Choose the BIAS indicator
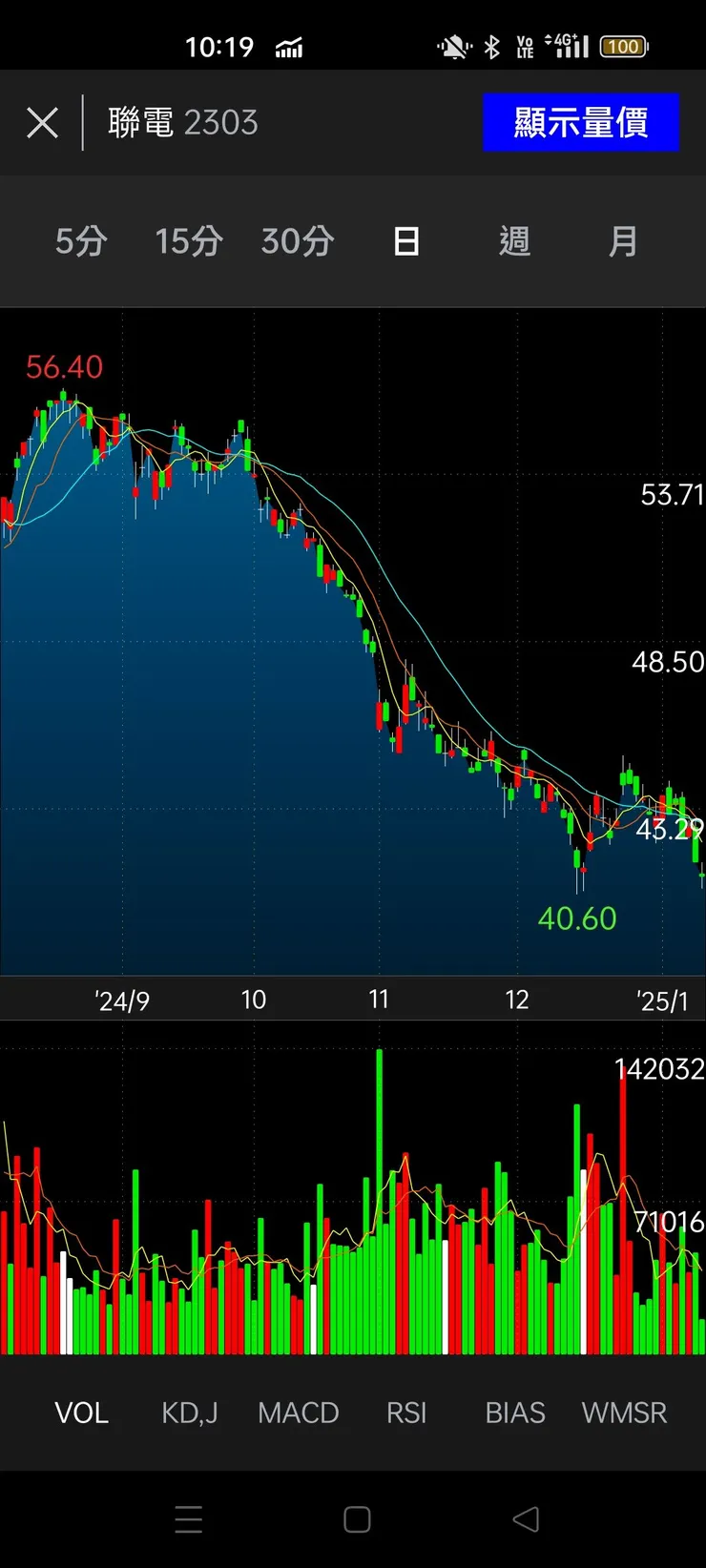 click(x=515, y=1413)
